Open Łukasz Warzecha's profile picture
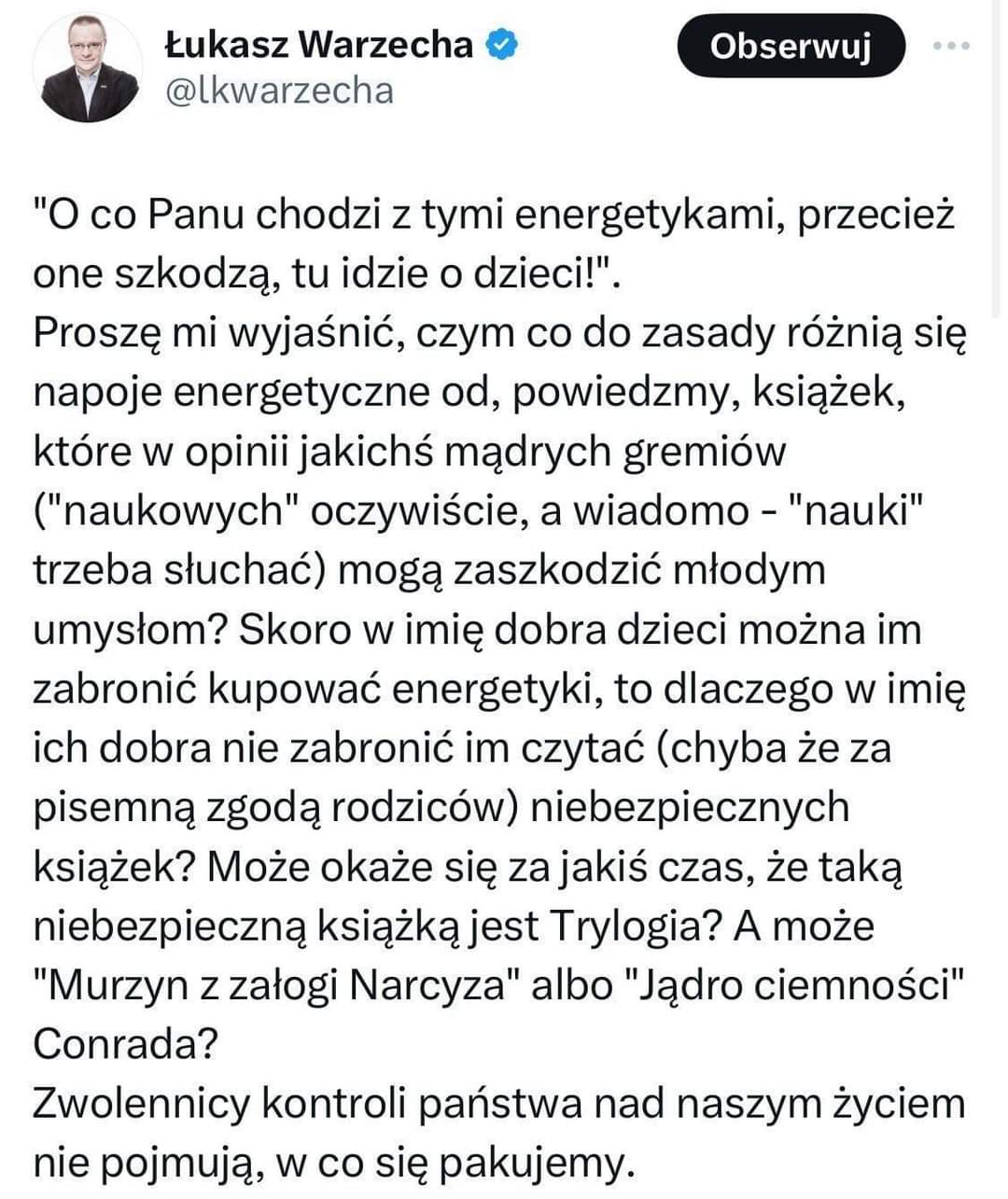 click(x=88, y=68)
